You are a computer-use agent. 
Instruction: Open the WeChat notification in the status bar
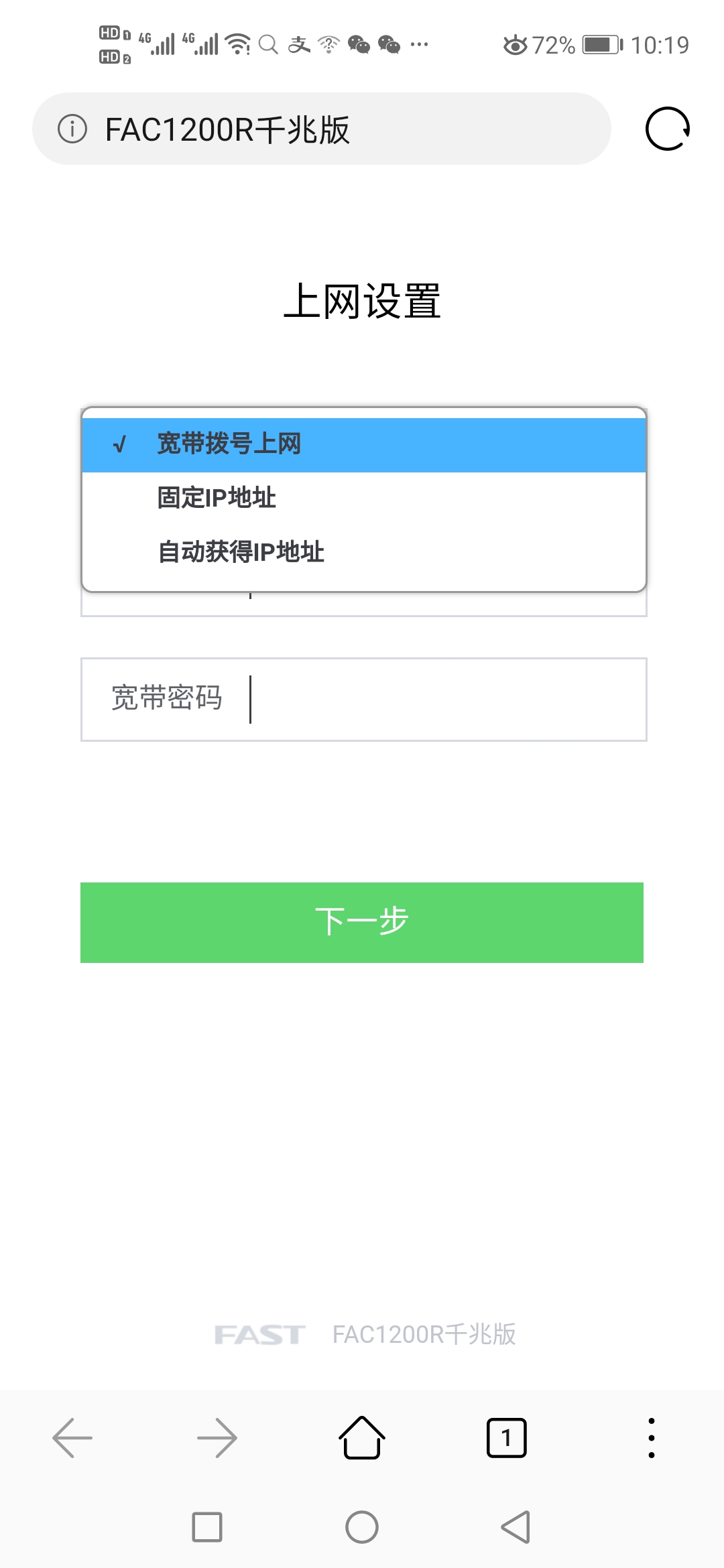[x=359, y=44]
